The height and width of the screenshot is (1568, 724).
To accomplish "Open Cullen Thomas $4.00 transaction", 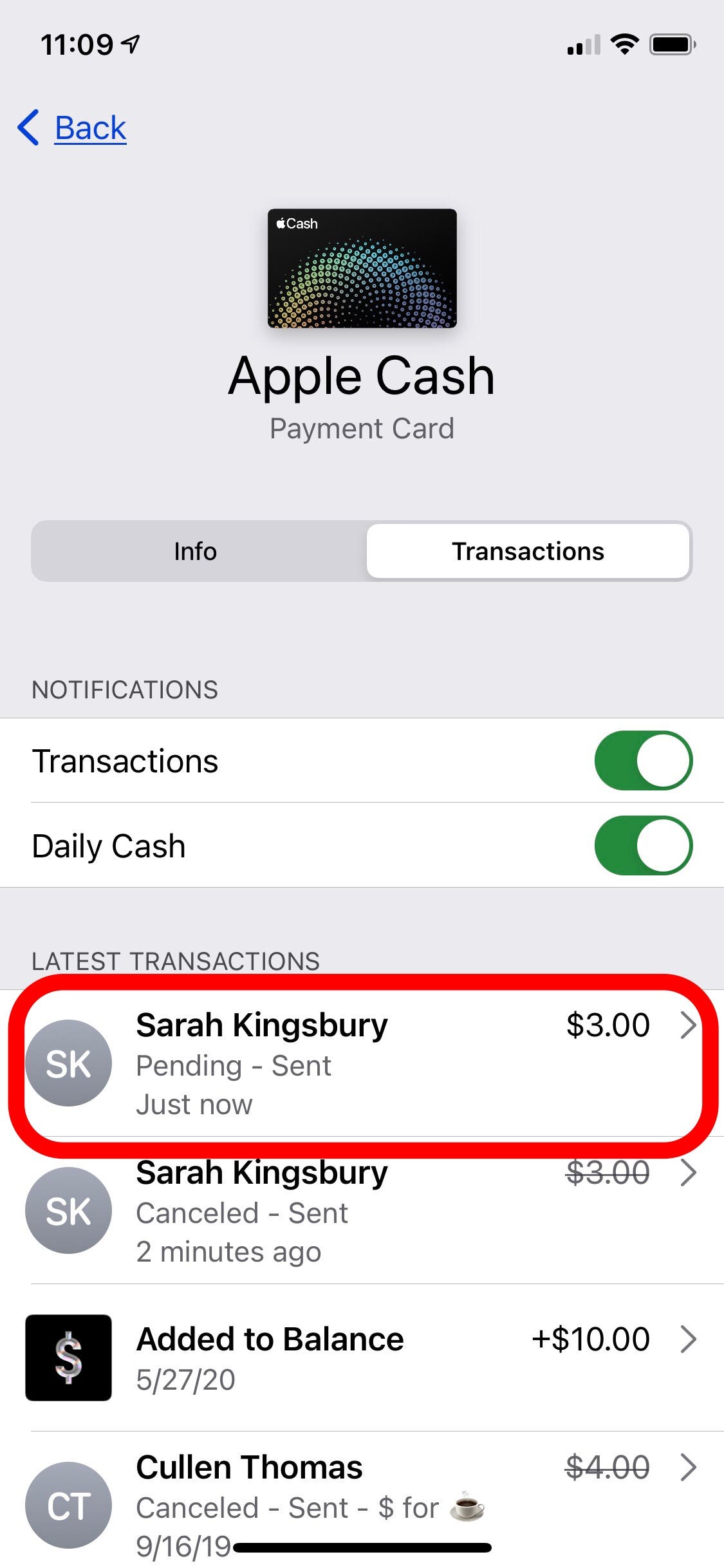I will 362,1500.
